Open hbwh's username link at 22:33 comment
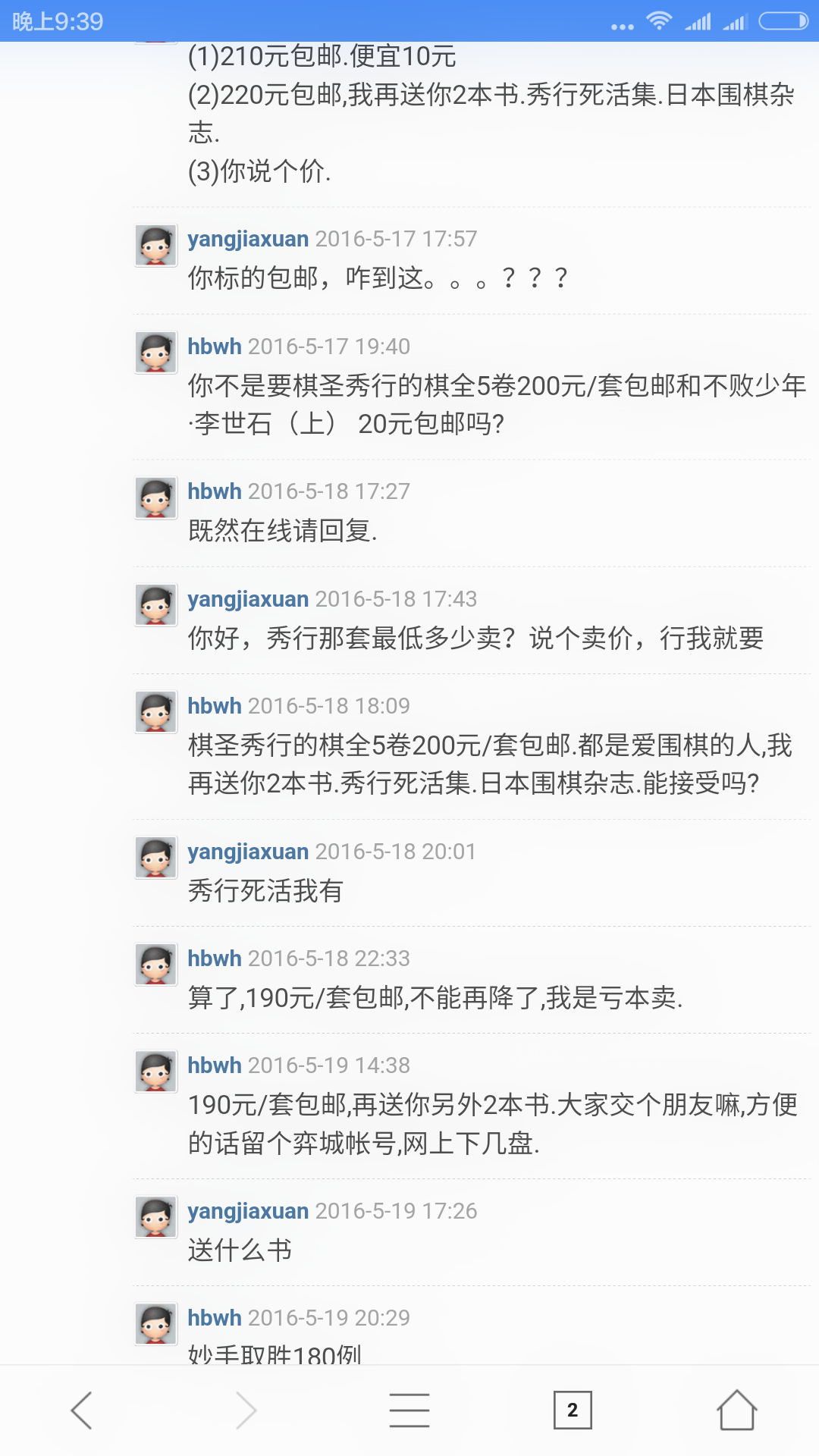The image size is (819, 1456). (215, 959)
